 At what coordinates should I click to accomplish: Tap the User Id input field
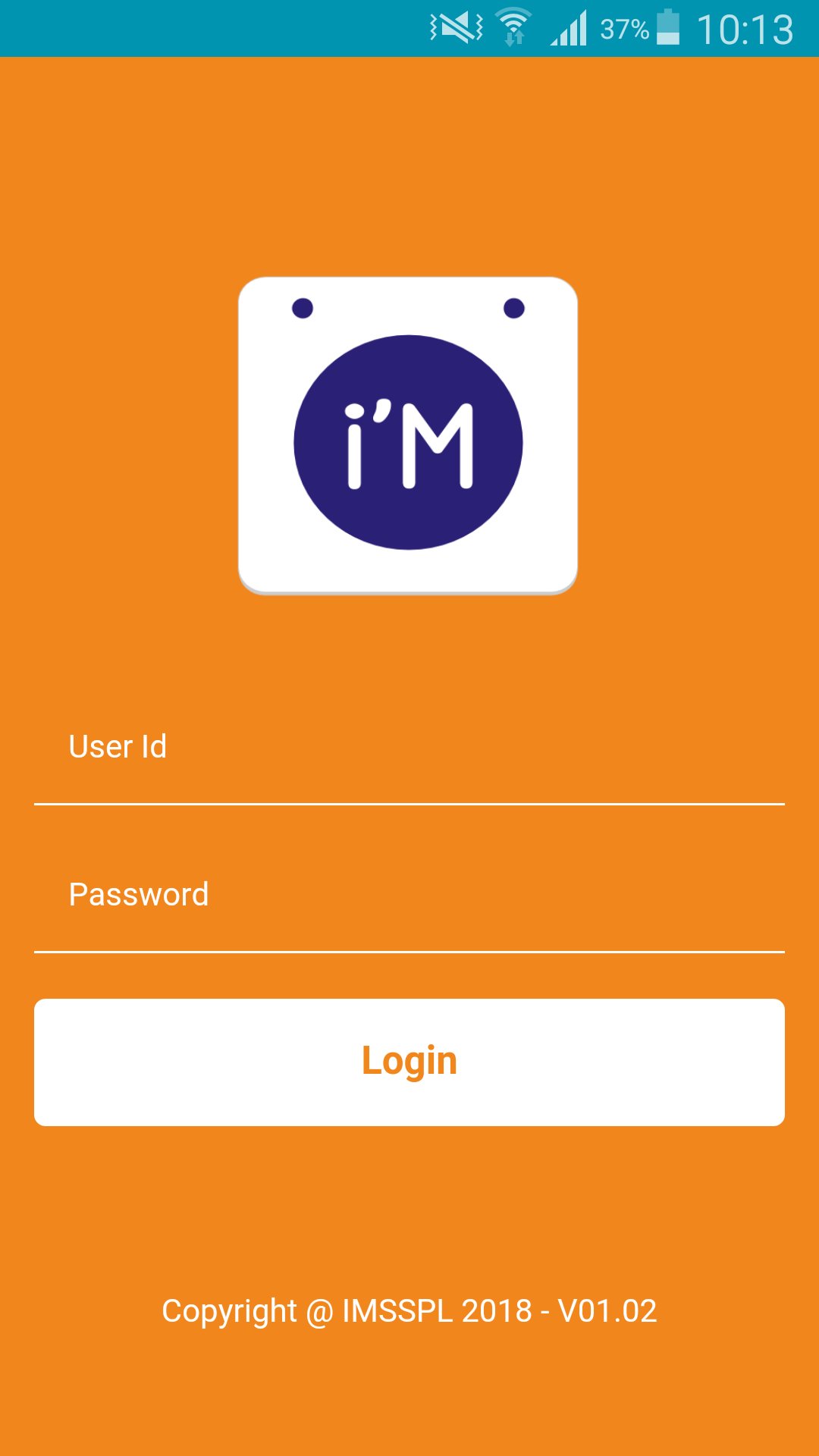click(x=409, y=766)
